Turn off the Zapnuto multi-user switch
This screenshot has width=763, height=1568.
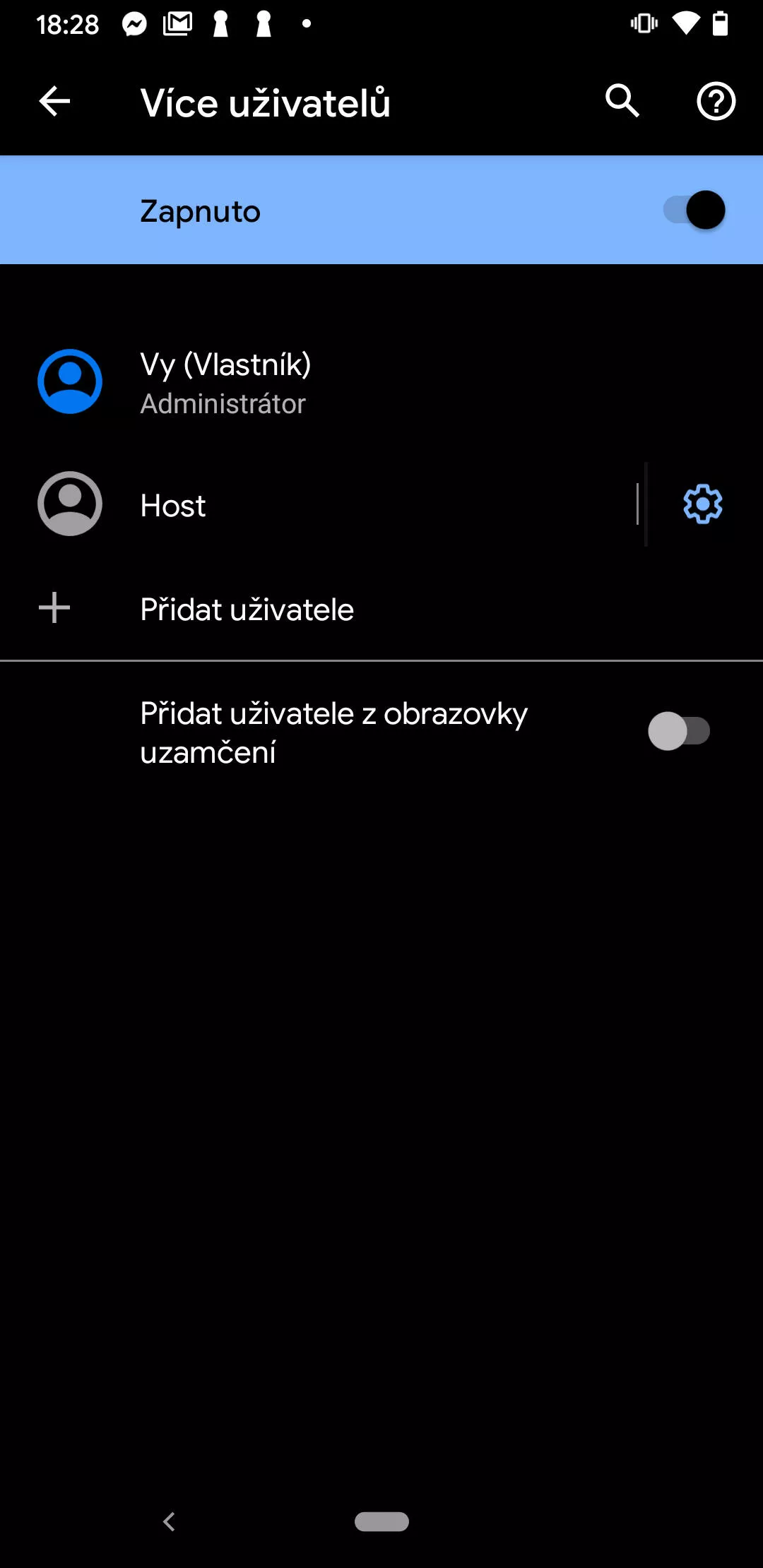click(x=694, y=210)
